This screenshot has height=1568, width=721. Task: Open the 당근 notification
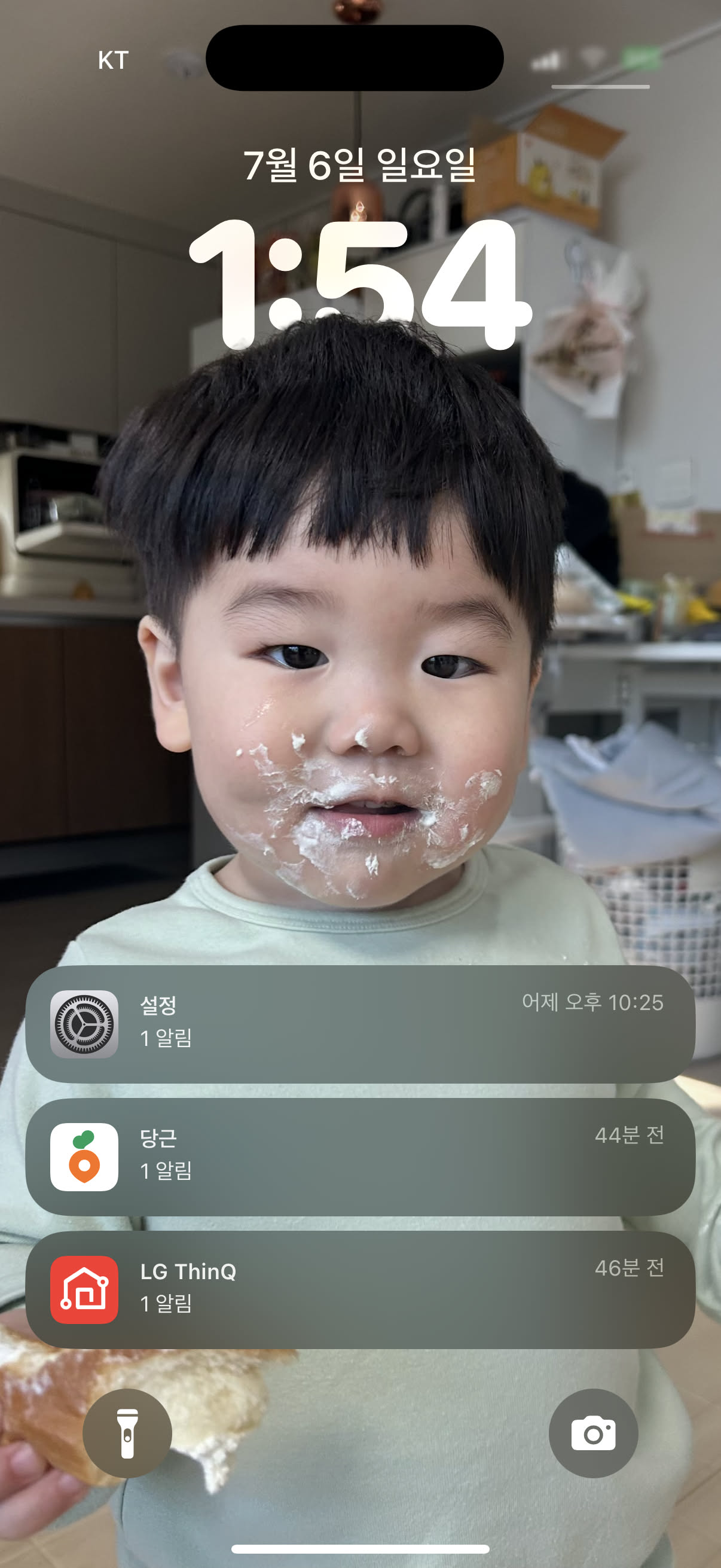tap(360, 1157)
